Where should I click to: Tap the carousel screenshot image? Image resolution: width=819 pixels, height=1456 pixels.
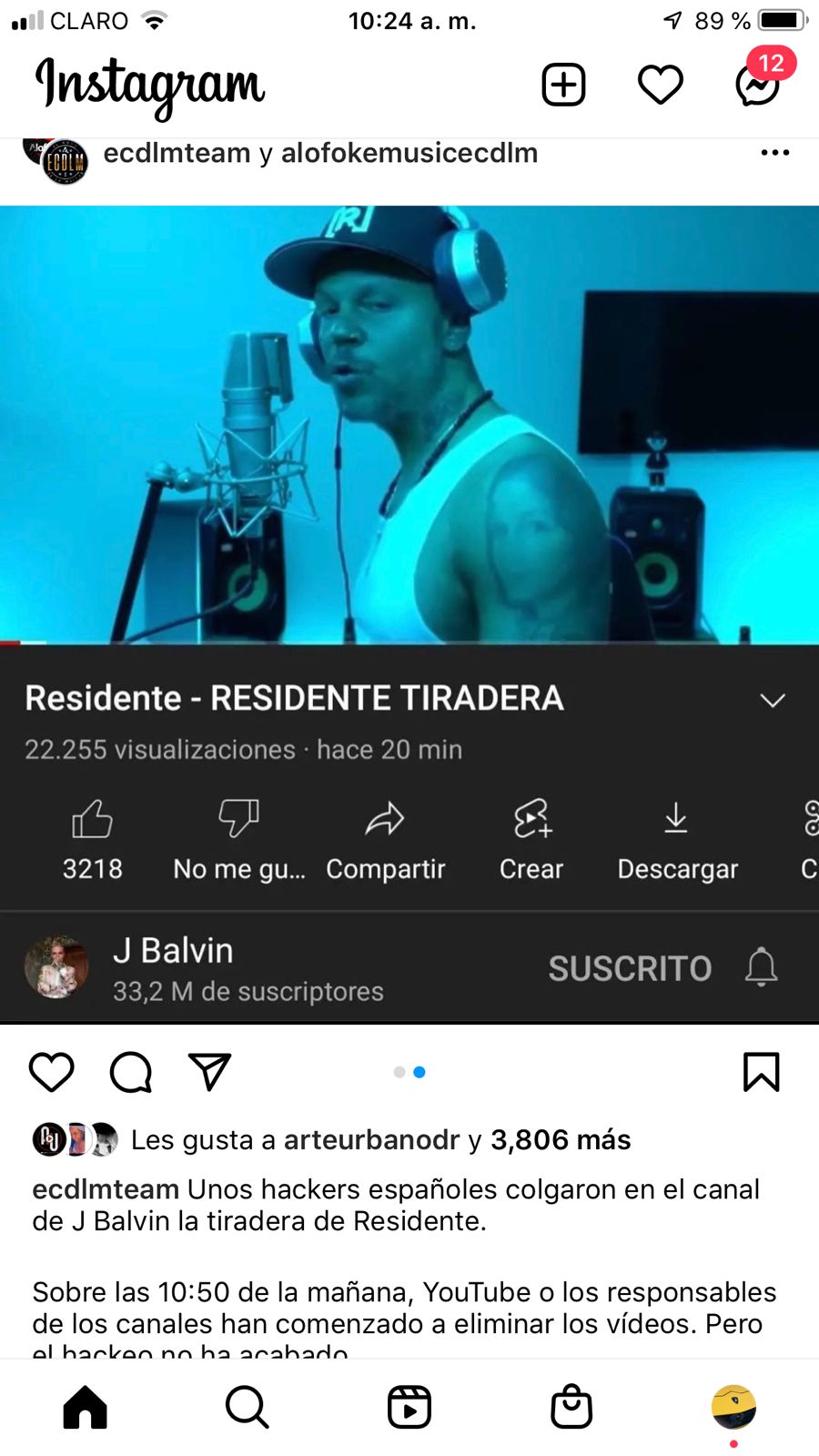click(x=409, y=610)
